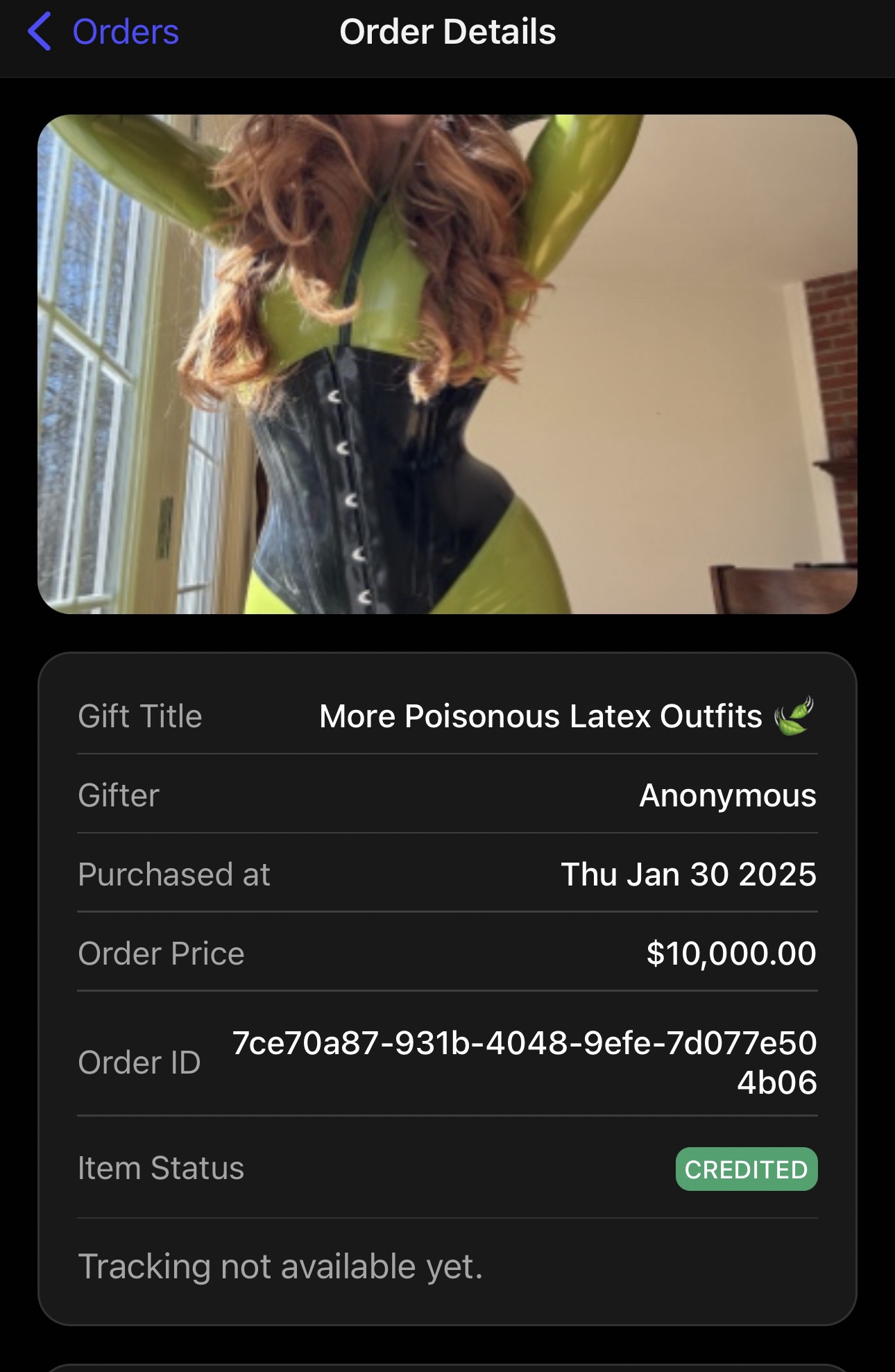
Task: Open the gift photo at top
Action: (447, 364)
